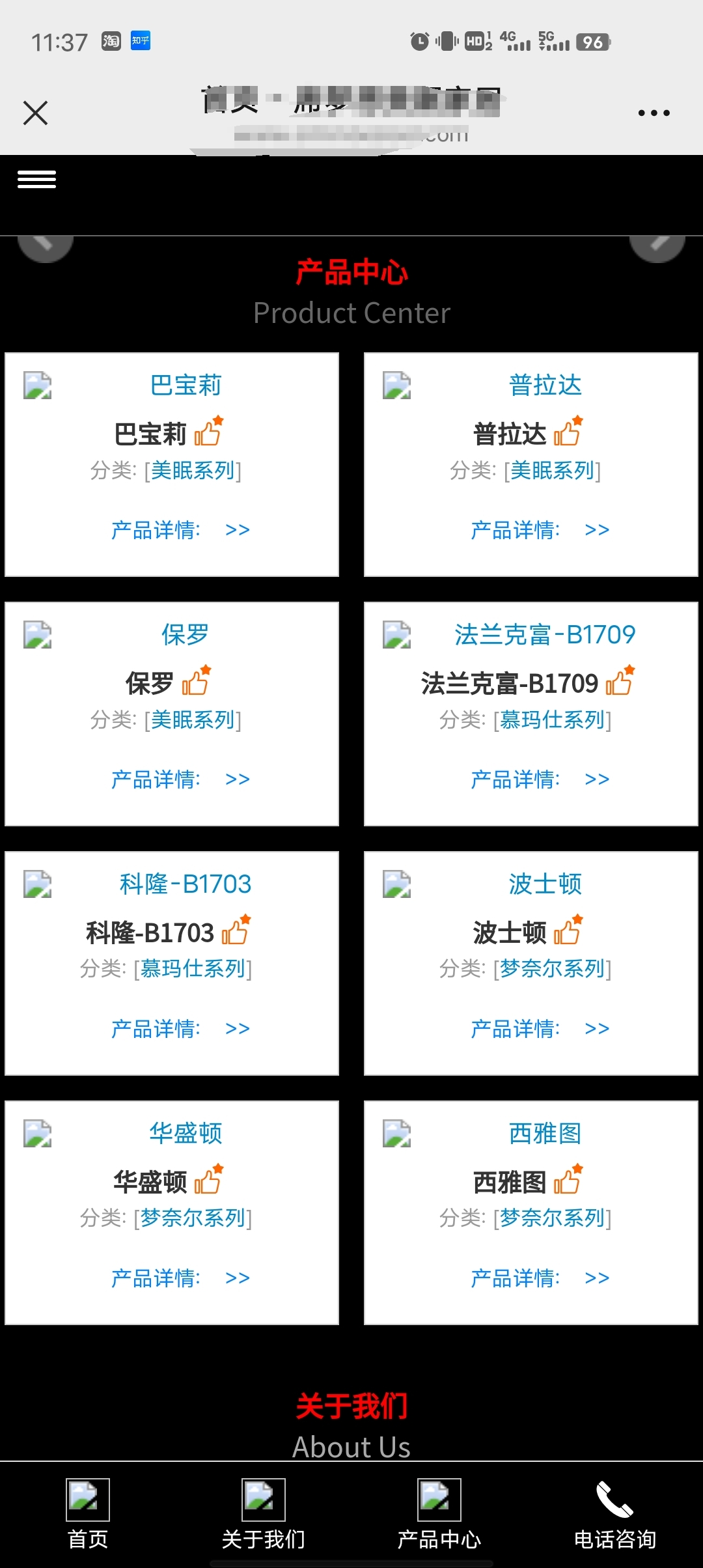Open the 保罗 product image thumbnail
703x1568 pixels.
point(38,635)
